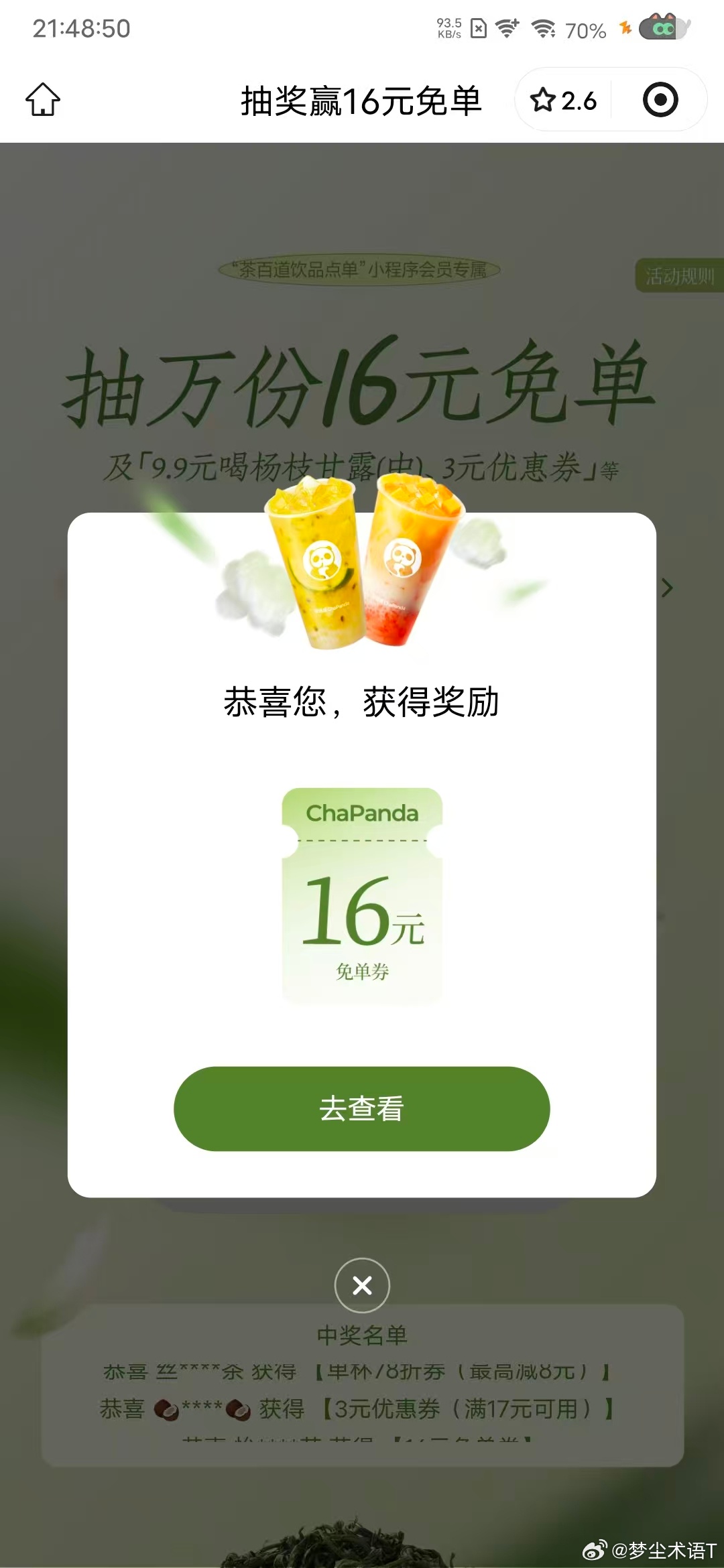Viewport: 724px width, 1568px height.
Task: Close the prize reward popup
Action: point(362,1285)
